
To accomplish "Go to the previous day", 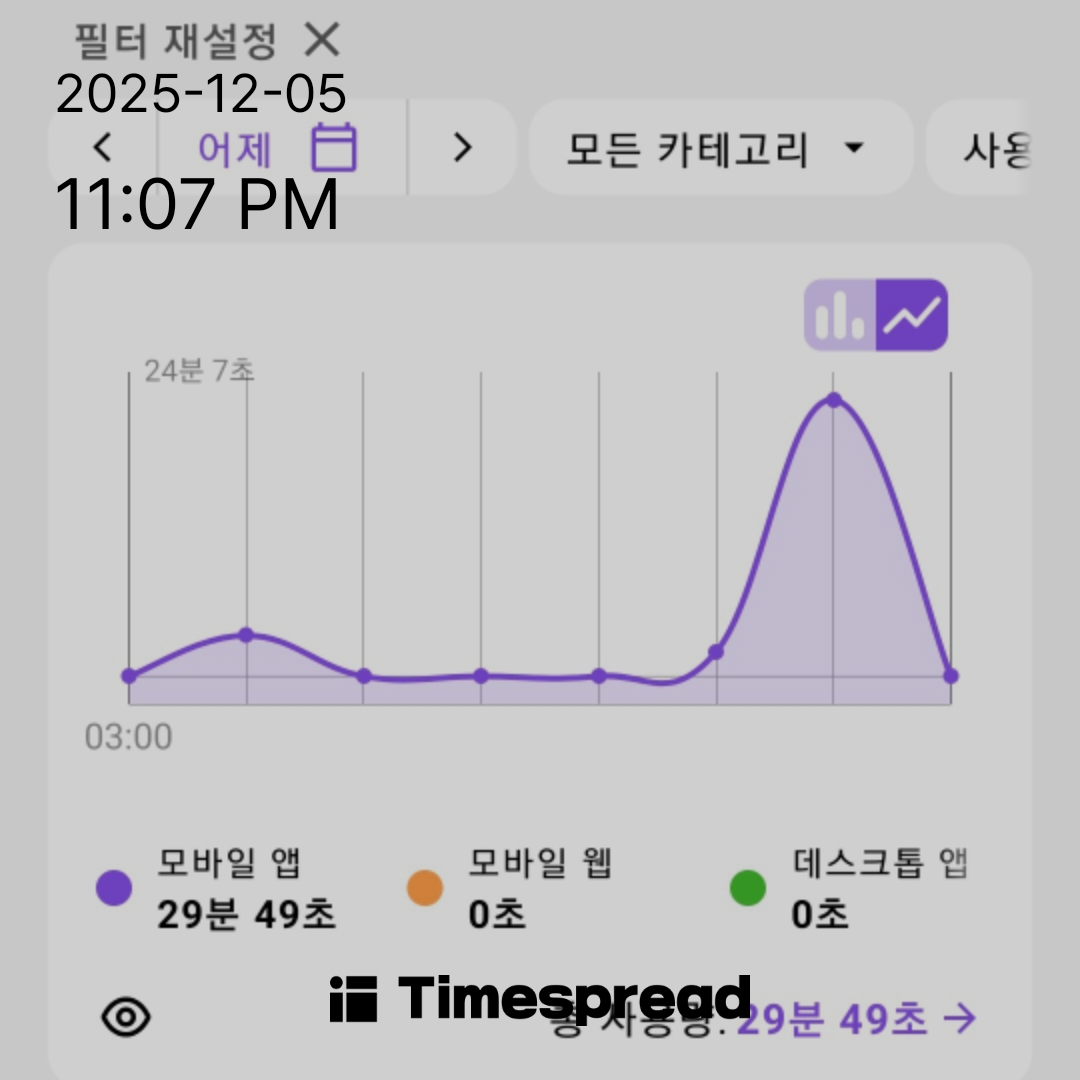I will point(102,148).
